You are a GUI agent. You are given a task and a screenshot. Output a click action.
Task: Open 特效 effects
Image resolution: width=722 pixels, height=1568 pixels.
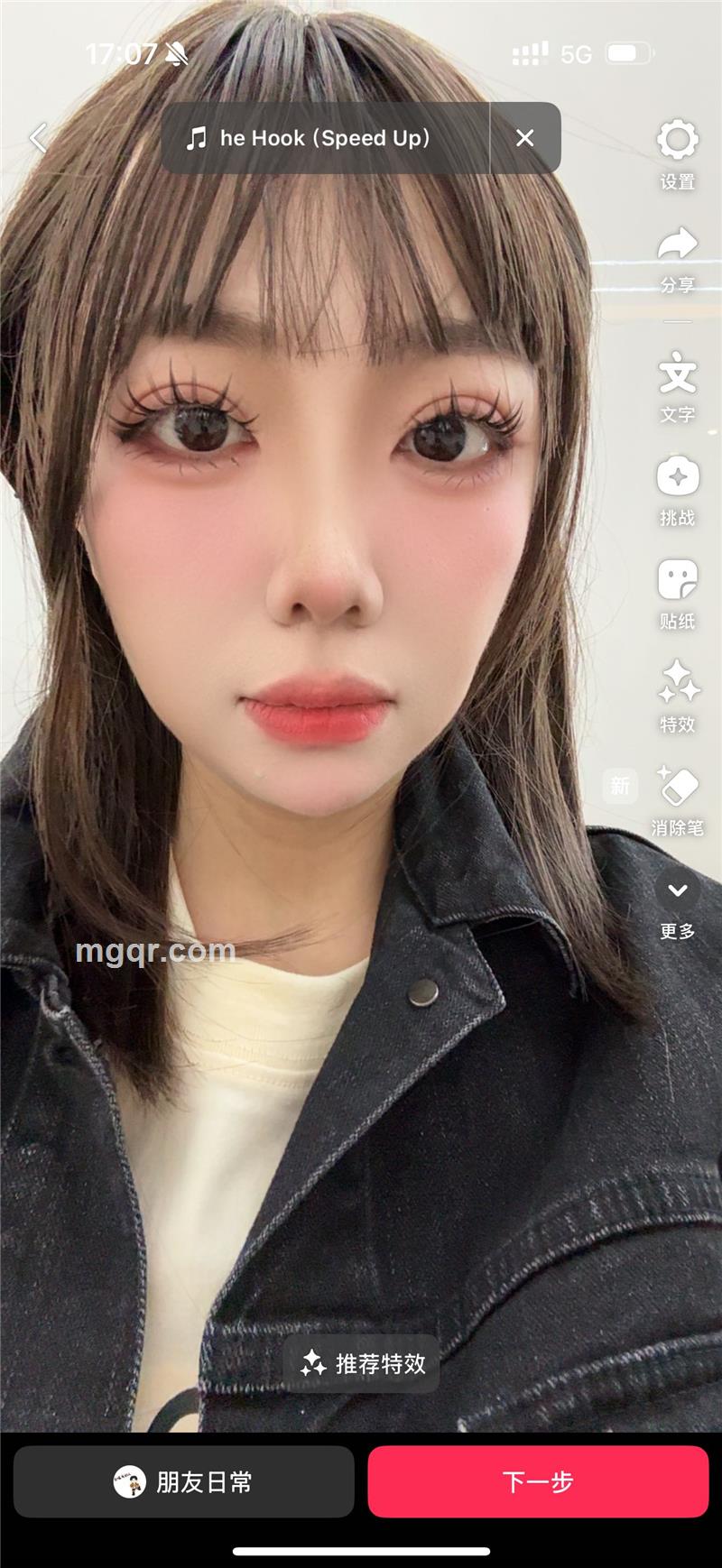[x=677, y=684]
